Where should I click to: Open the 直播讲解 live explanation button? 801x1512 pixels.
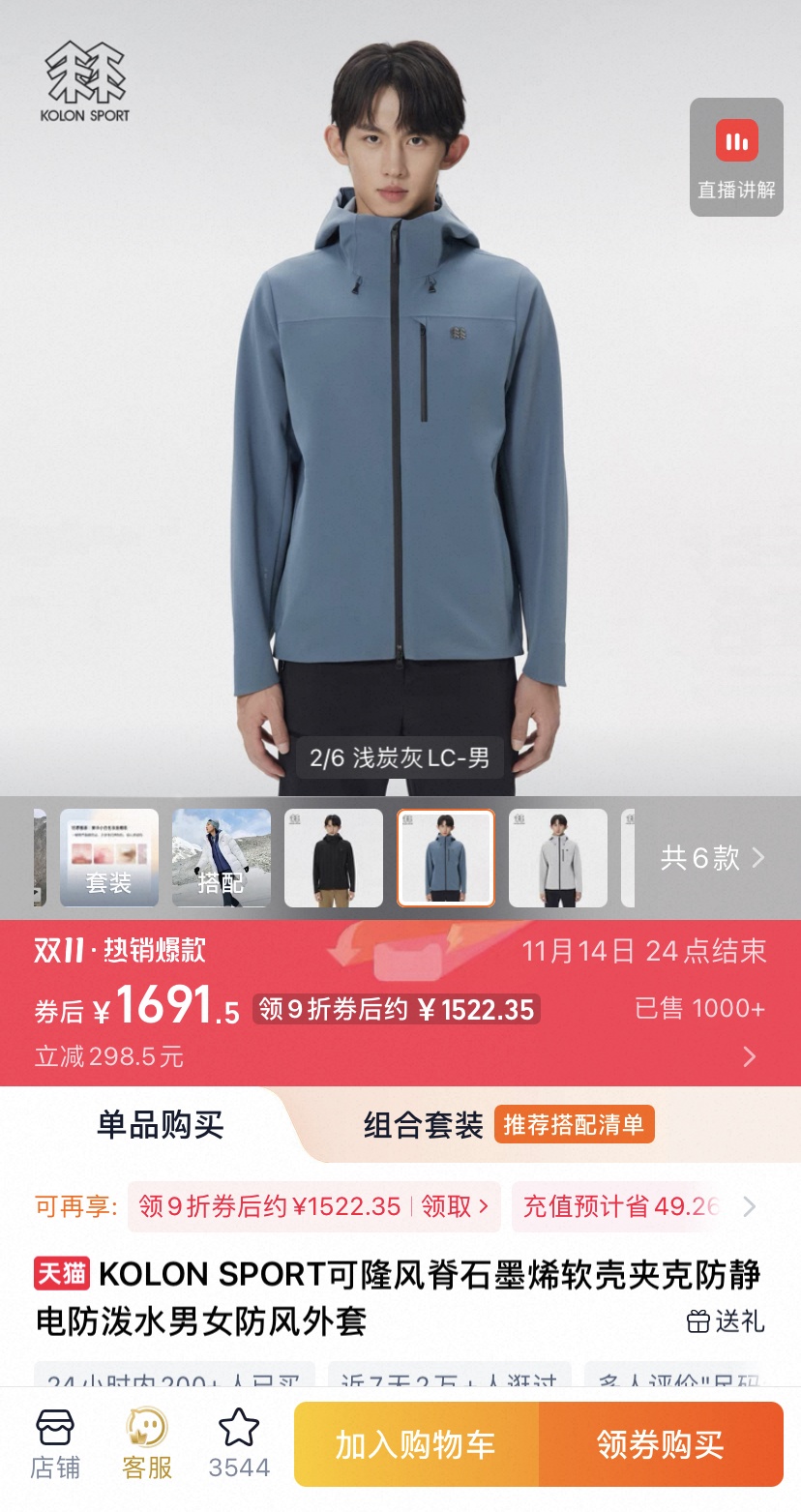pos(736,158)
